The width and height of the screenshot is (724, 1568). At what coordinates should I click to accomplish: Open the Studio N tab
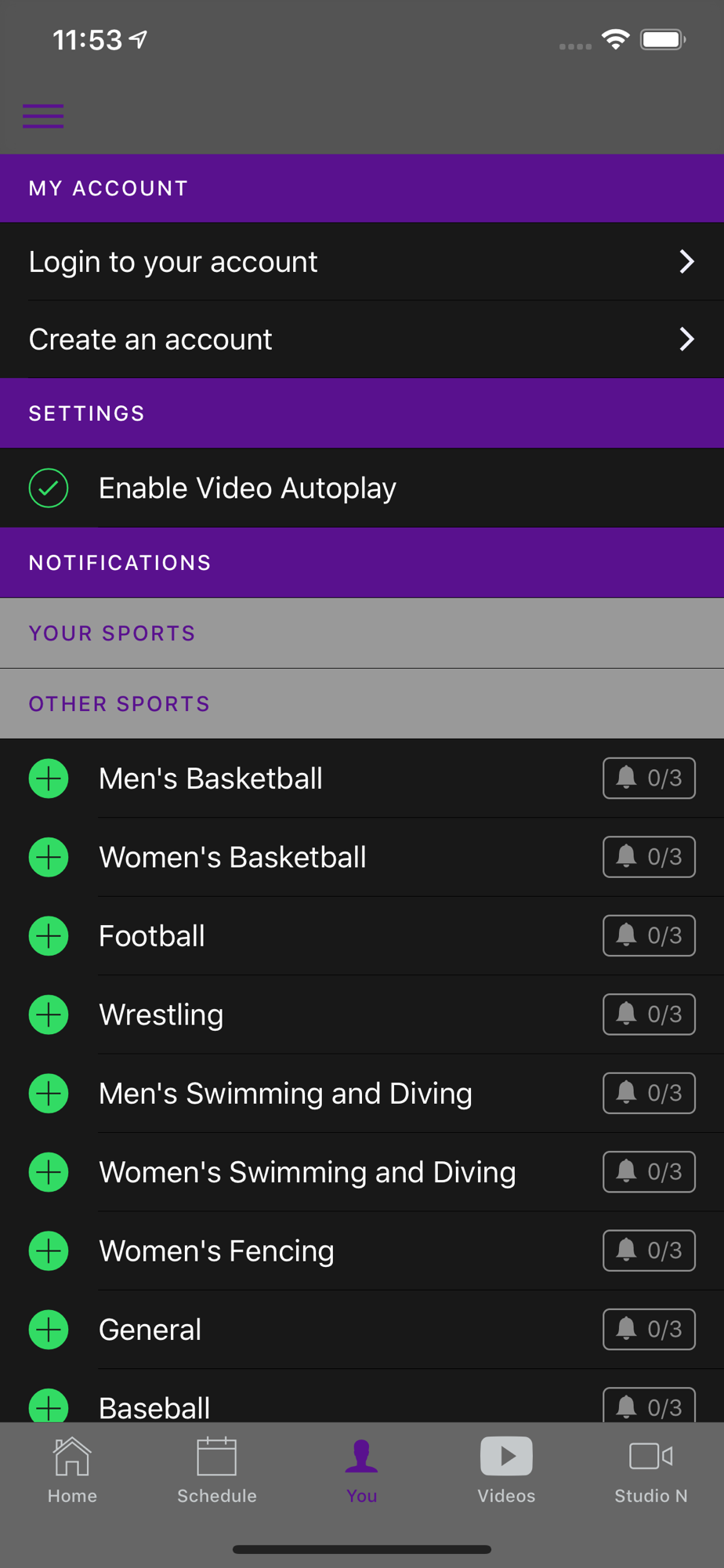point(651,1470)
